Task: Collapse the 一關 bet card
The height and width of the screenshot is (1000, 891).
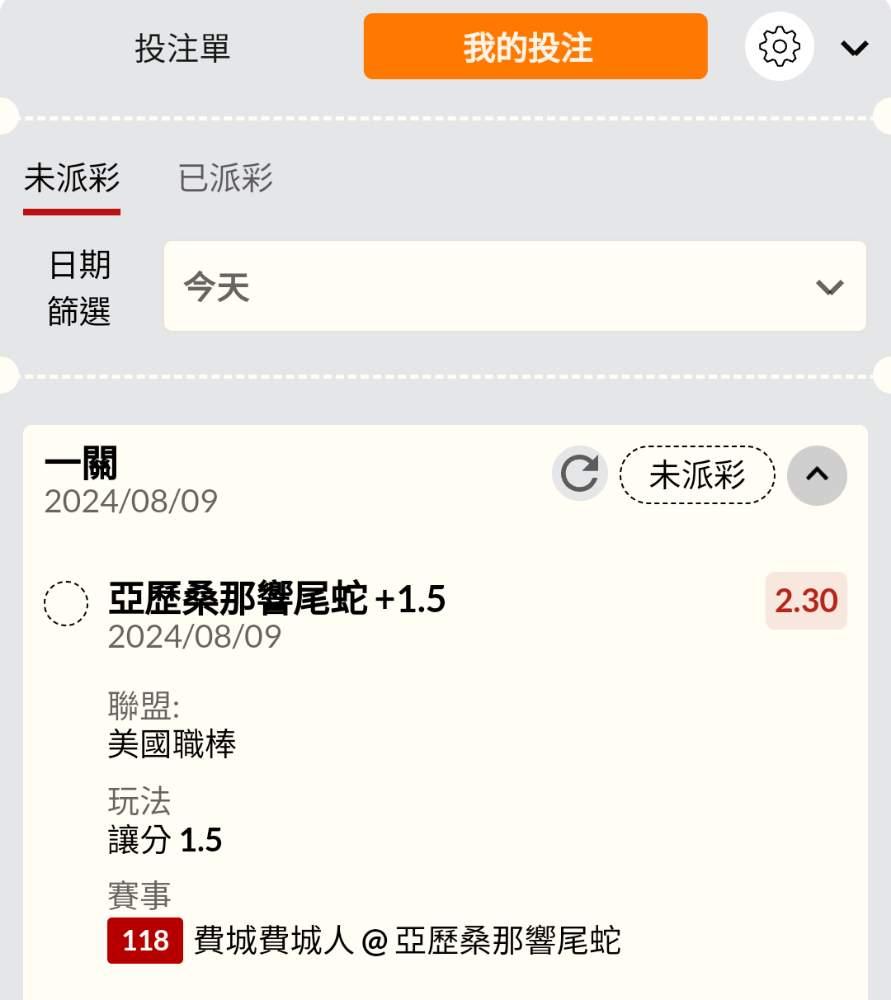Action: point(816,475)
